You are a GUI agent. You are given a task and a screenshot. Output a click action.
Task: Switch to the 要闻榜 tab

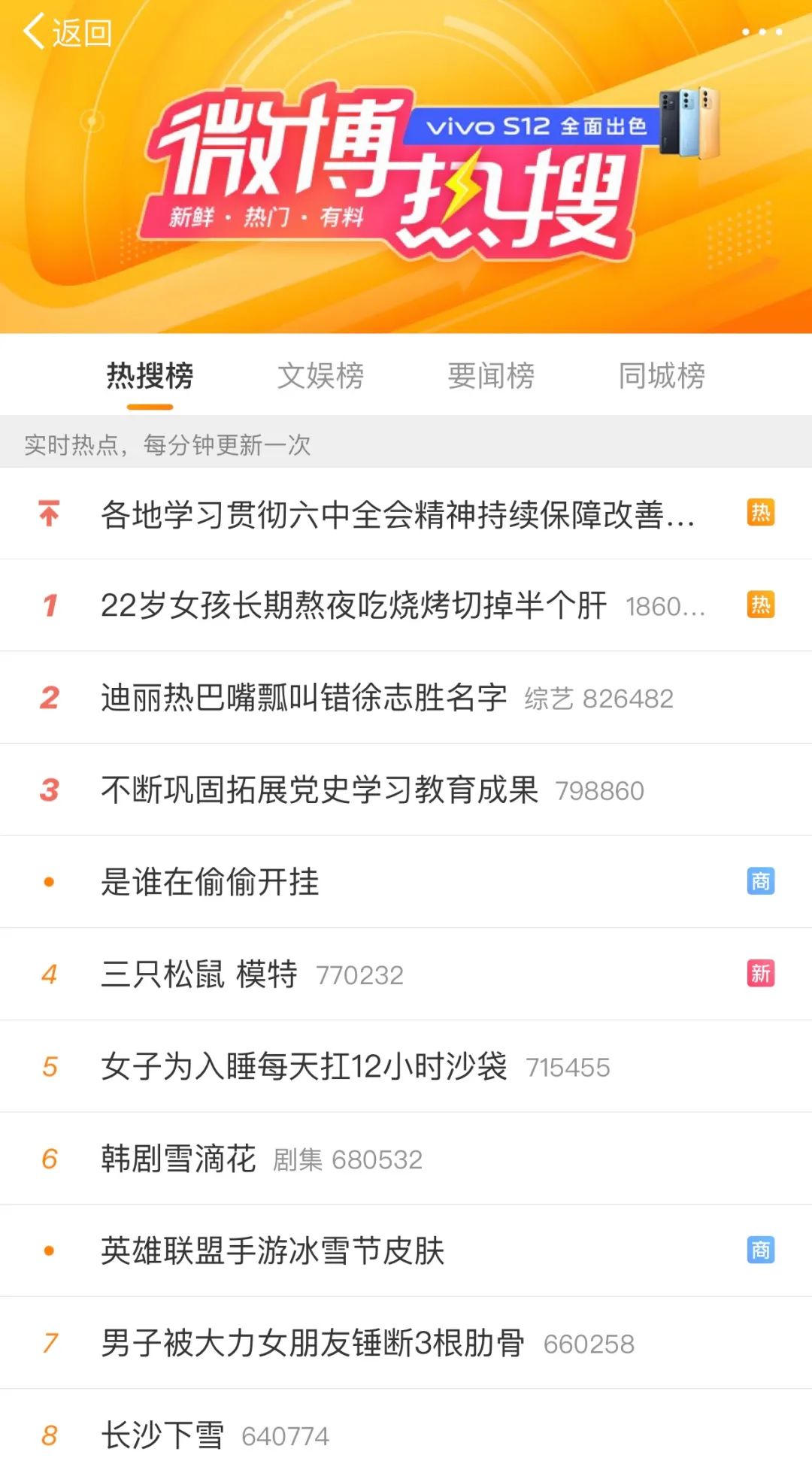[x=491, y=376]
